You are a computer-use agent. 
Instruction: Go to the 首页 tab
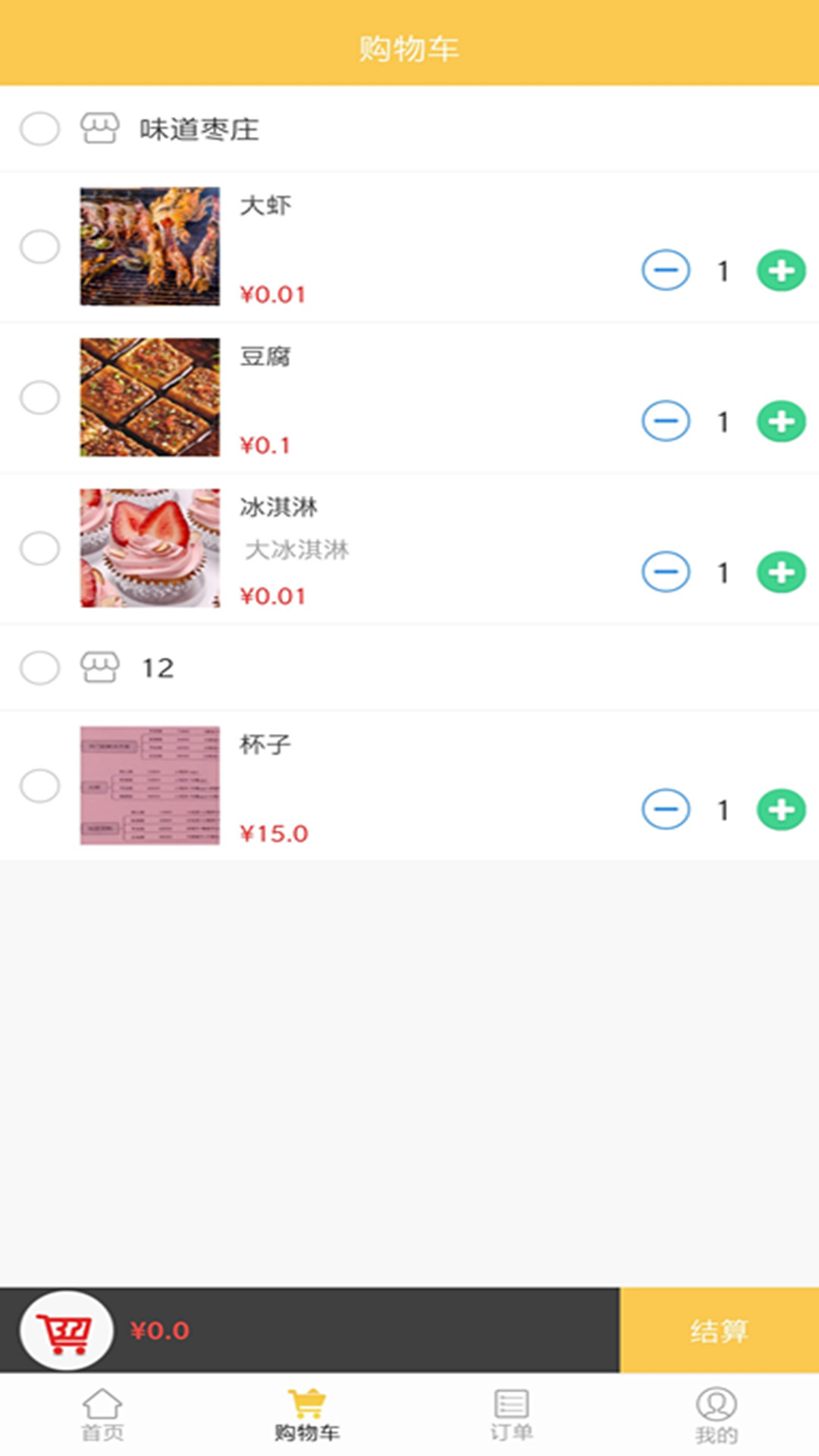(x=102, y=1414)
